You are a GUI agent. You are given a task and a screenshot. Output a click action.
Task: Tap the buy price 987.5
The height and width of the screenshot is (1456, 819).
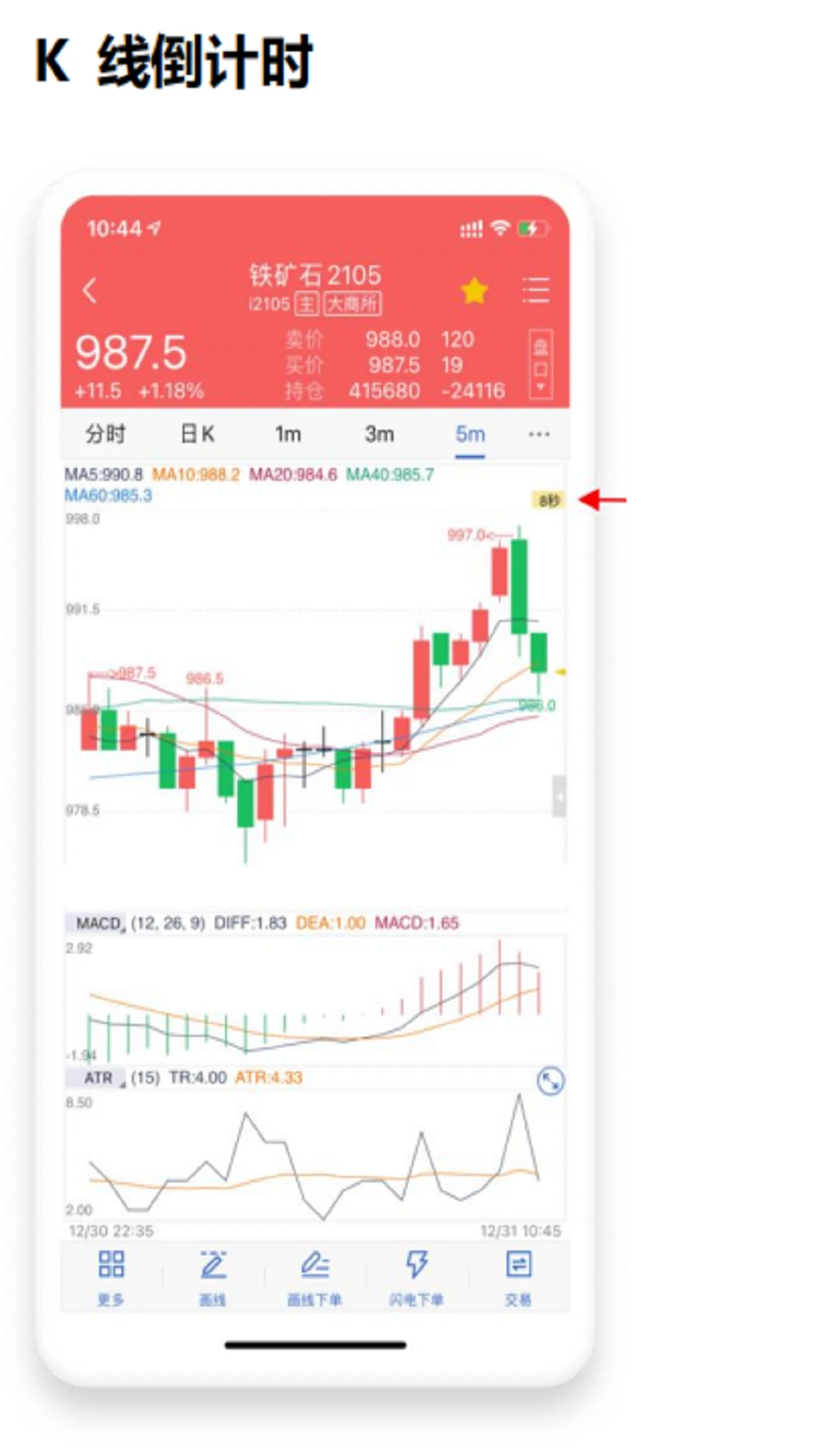[x=393, y=366]
